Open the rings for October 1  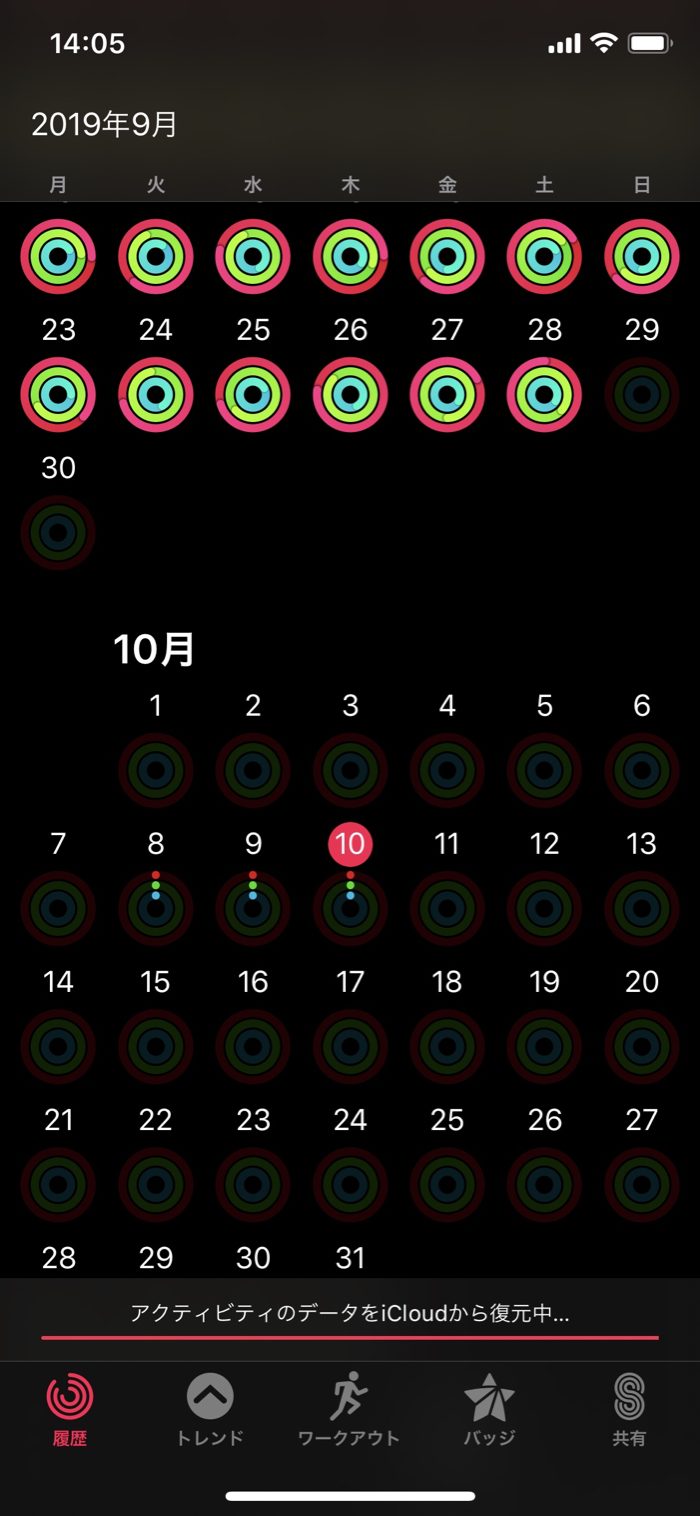pyautogui.click(x=155, y=770)
